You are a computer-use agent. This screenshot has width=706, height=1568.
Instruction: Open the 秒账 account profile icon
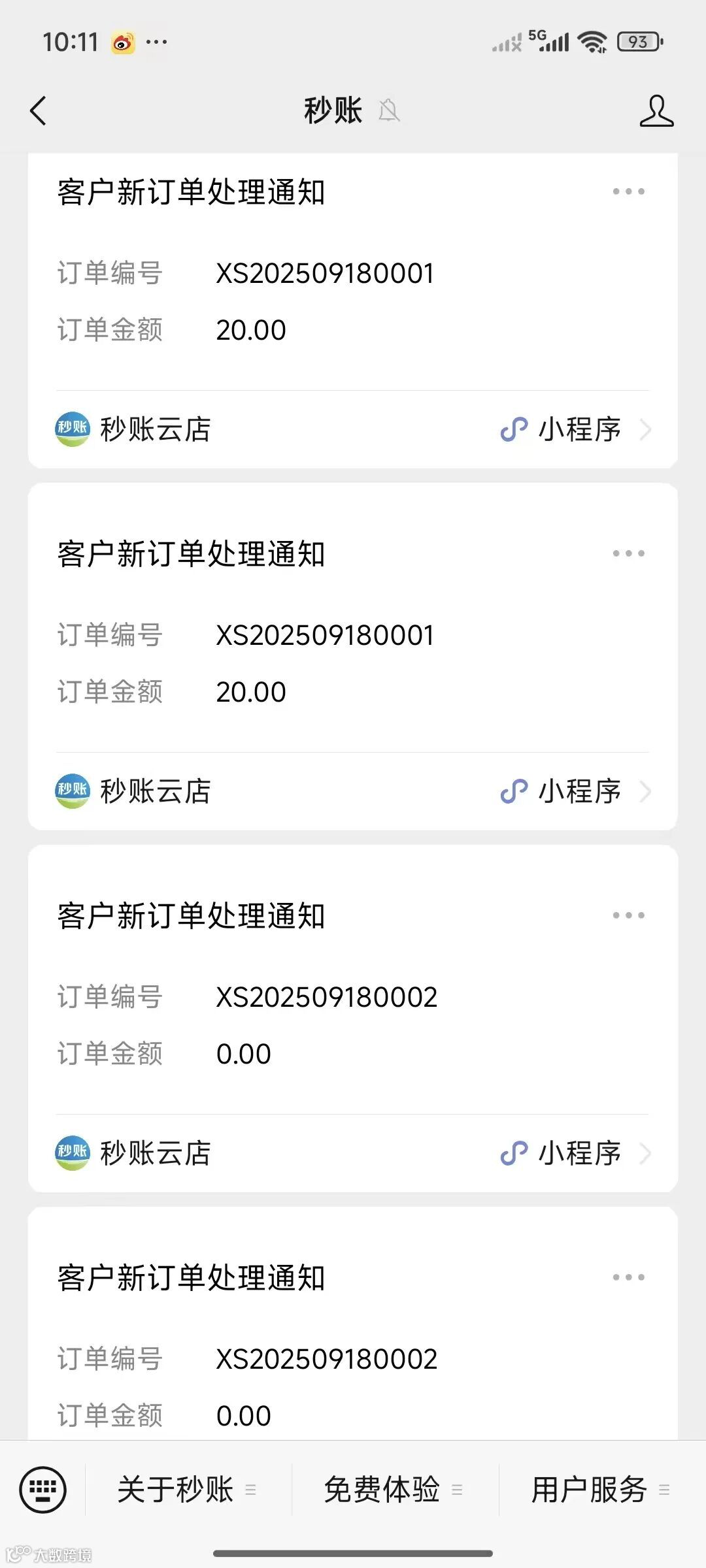pyautogui.click(x=656, y=111)
